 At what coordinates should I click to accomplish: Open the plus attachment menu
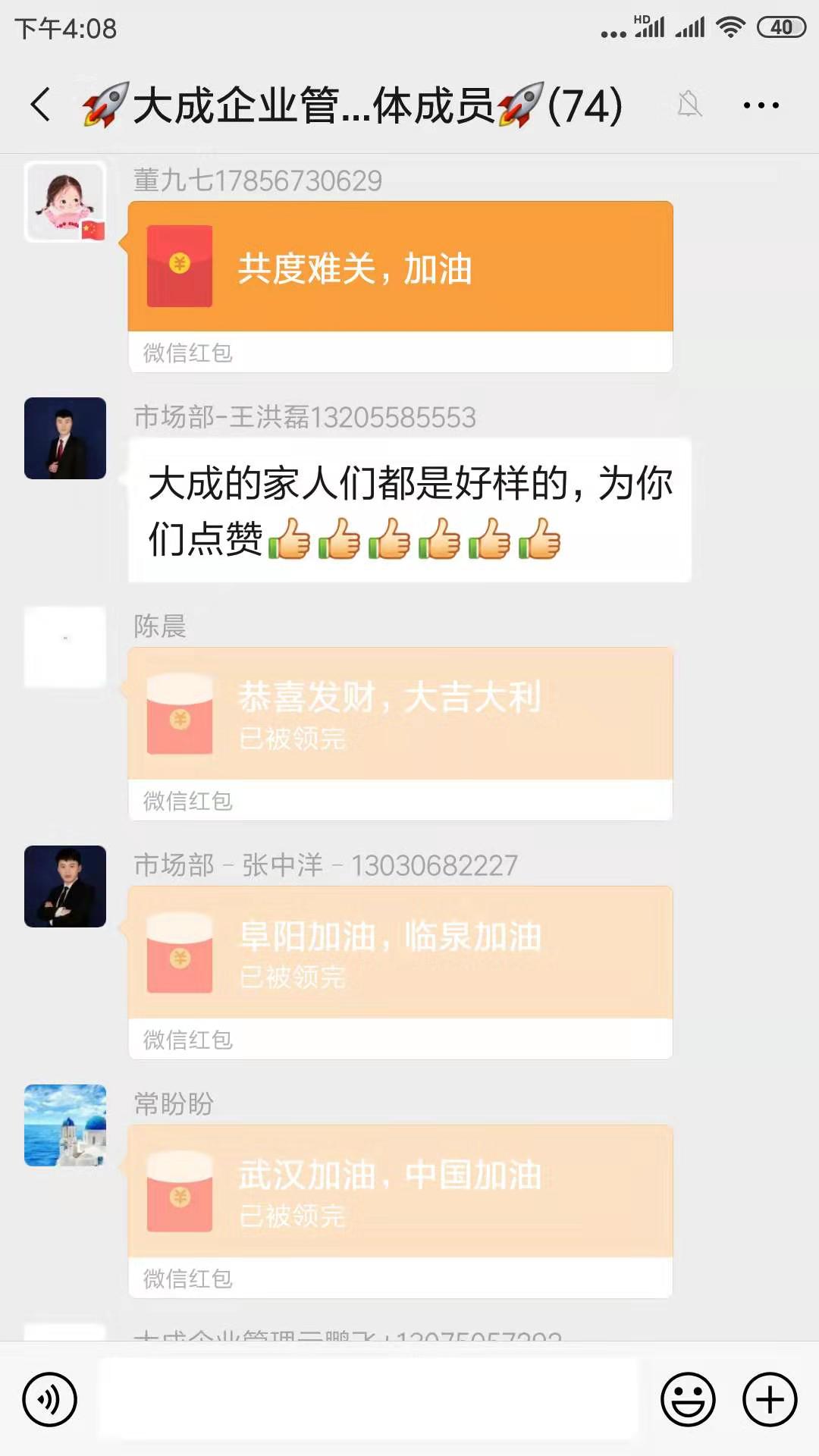coord(770,1399)
